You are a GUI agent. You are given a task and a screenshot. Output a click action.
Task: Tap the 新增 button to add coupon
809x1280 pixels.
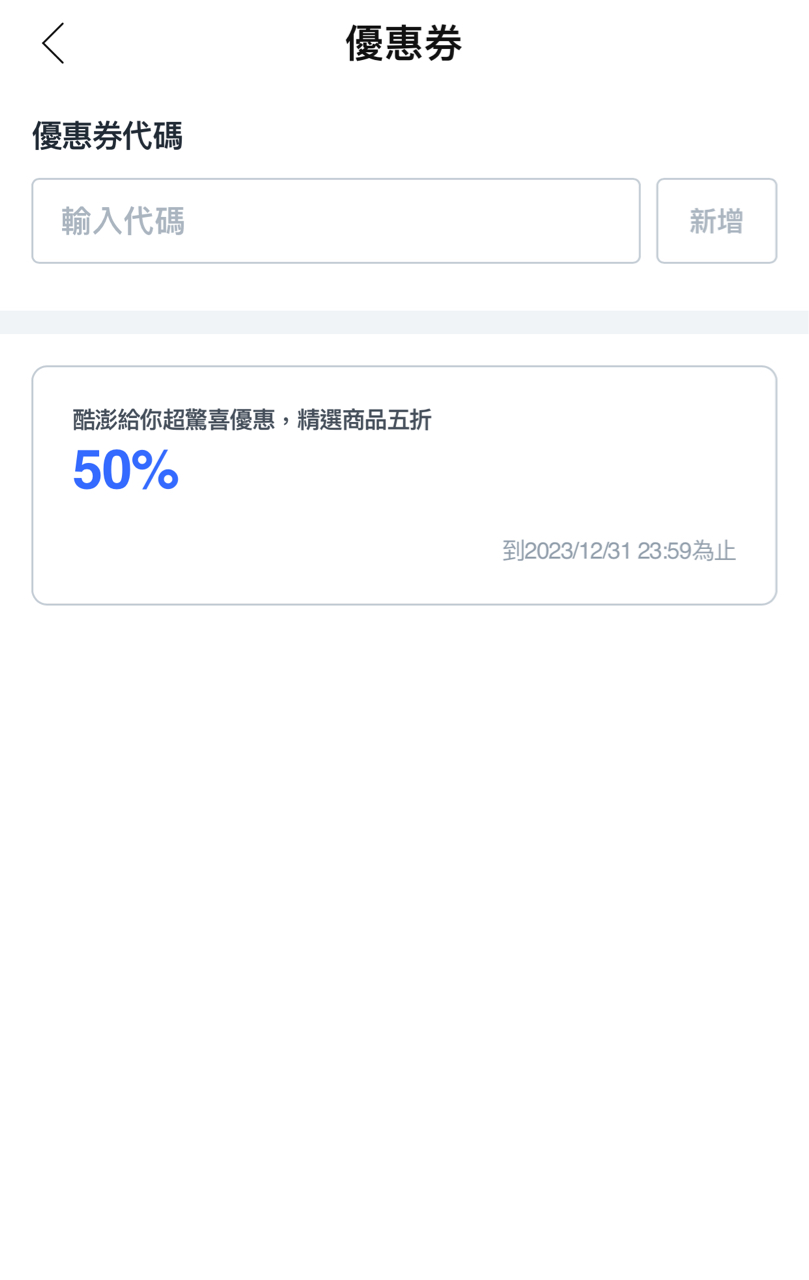coord(716,221)
